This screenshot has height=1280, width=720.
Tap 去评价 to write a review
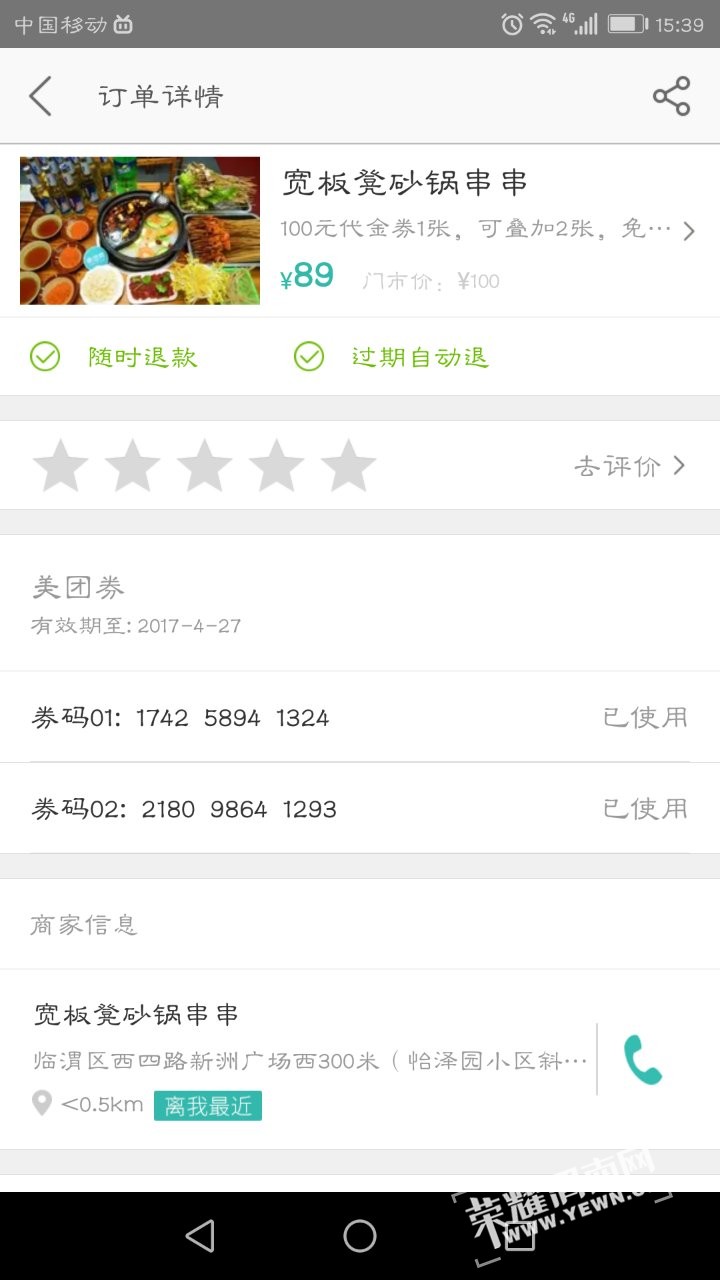[x=630, y=466]
